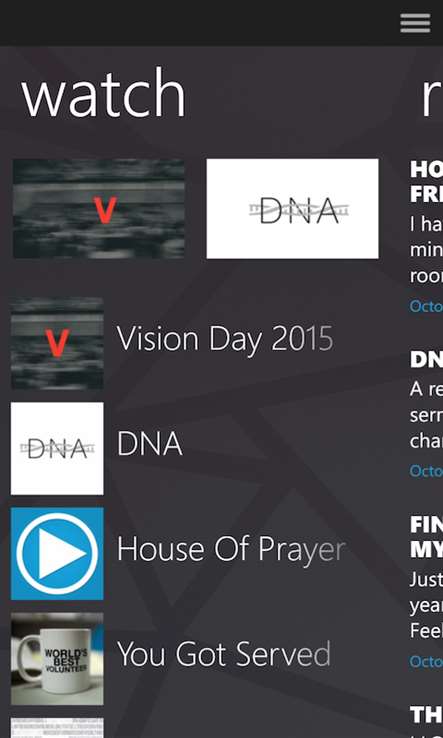
Task: Open the featured DNA tile
Action: tap(292, 209)
